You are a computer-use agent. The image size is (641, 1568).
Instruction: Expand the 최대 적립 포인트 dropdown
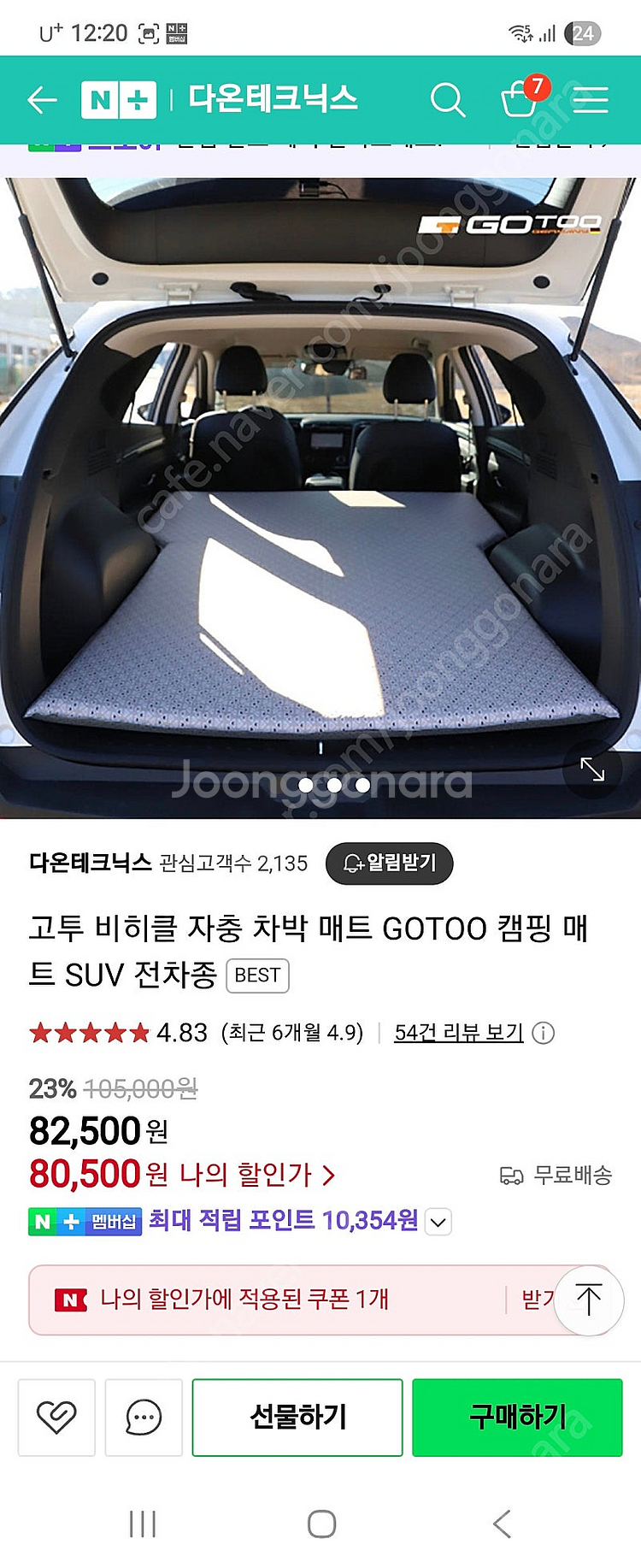point(438,1222)
